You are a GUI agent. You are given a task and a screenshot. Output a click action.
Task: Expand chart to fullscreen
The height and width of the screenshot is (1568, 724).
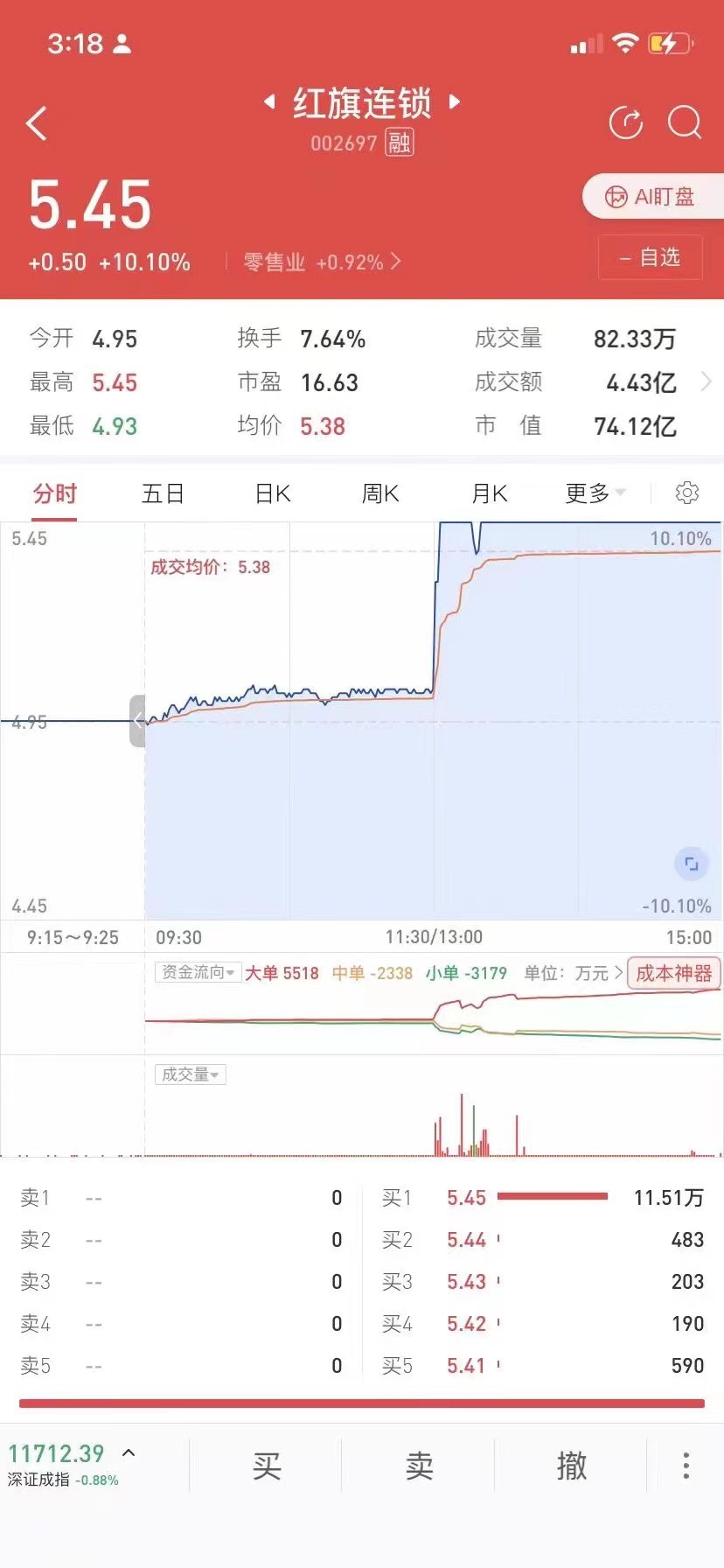tap(691, 864)
